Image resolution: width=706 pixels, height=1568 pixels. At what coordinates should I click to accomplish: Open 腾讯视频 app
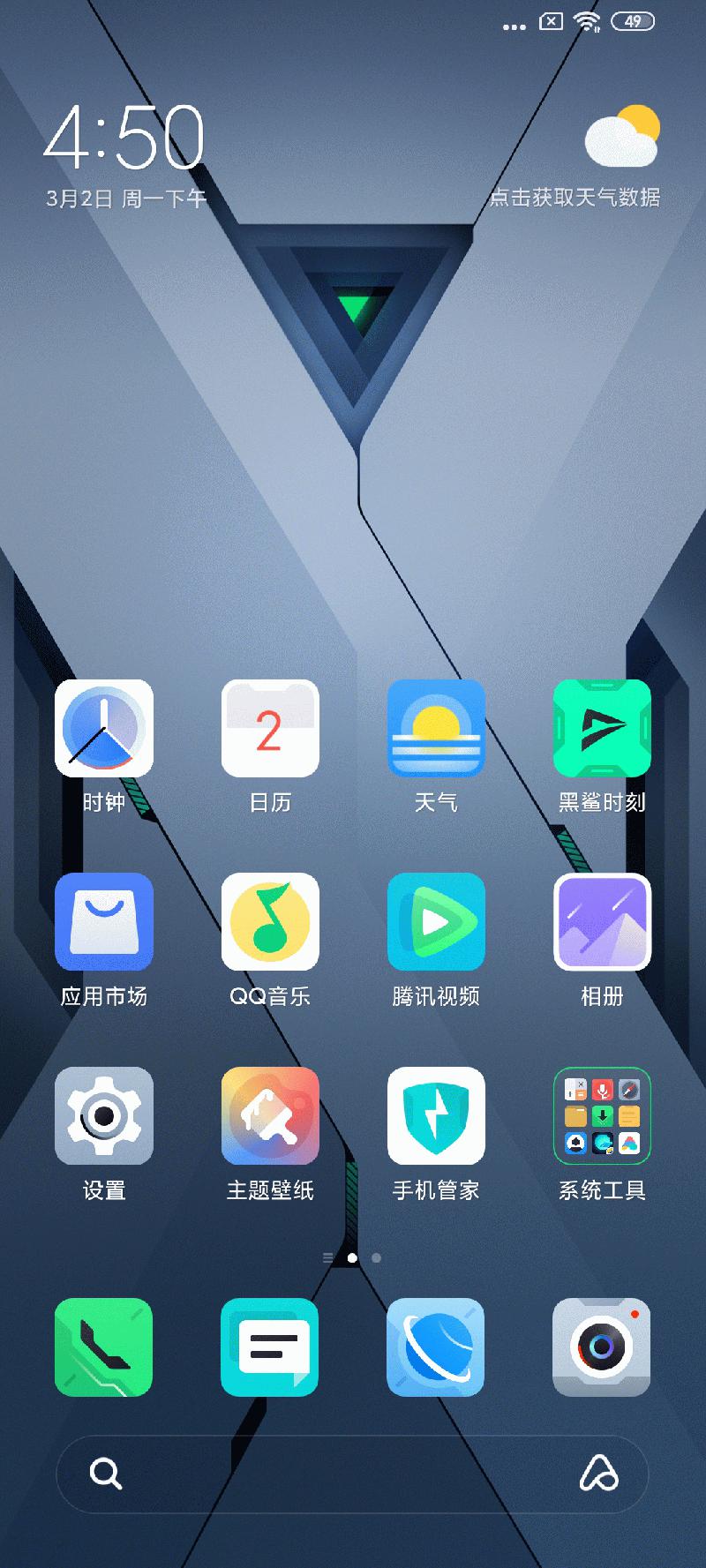click(436, 922)
